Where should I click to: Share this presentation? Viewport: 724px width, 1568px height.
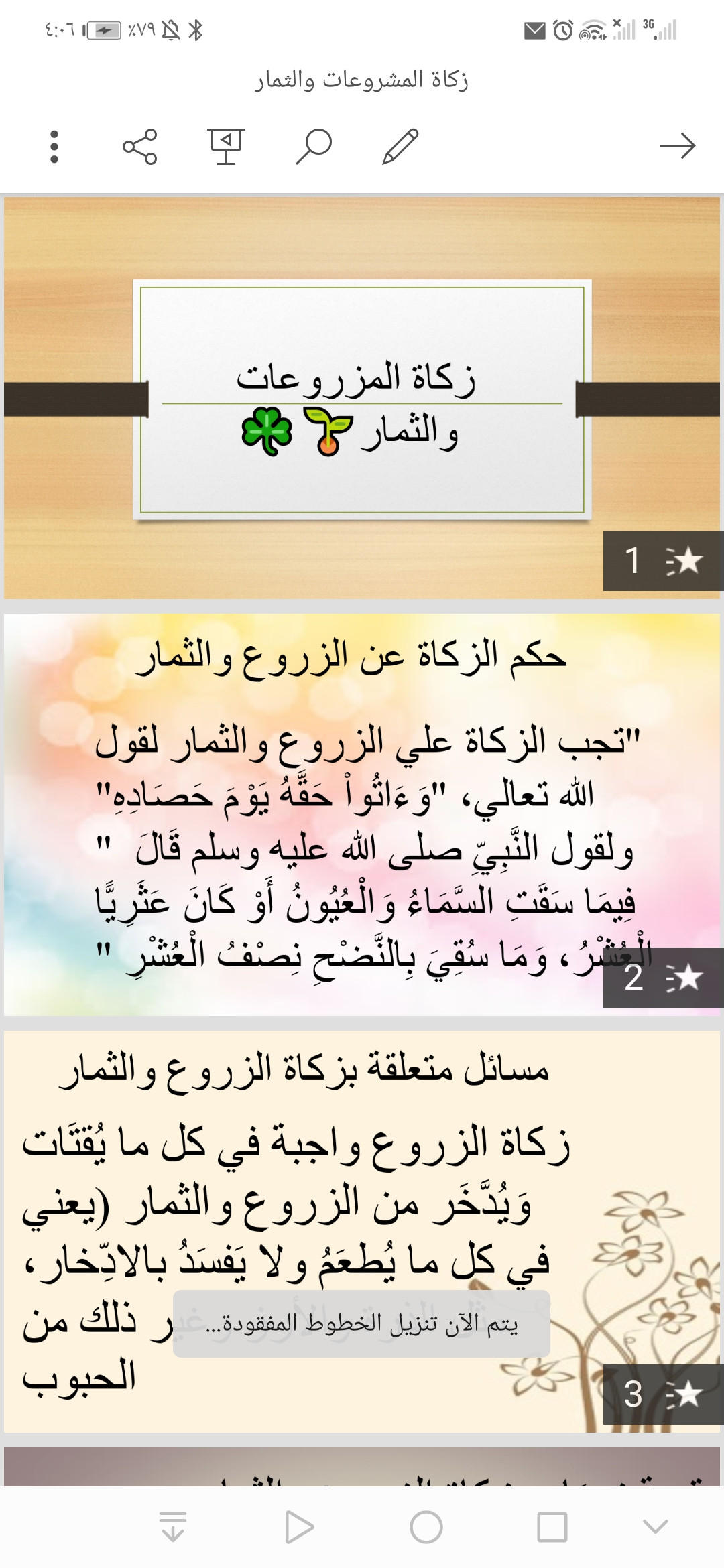(139, 146)
